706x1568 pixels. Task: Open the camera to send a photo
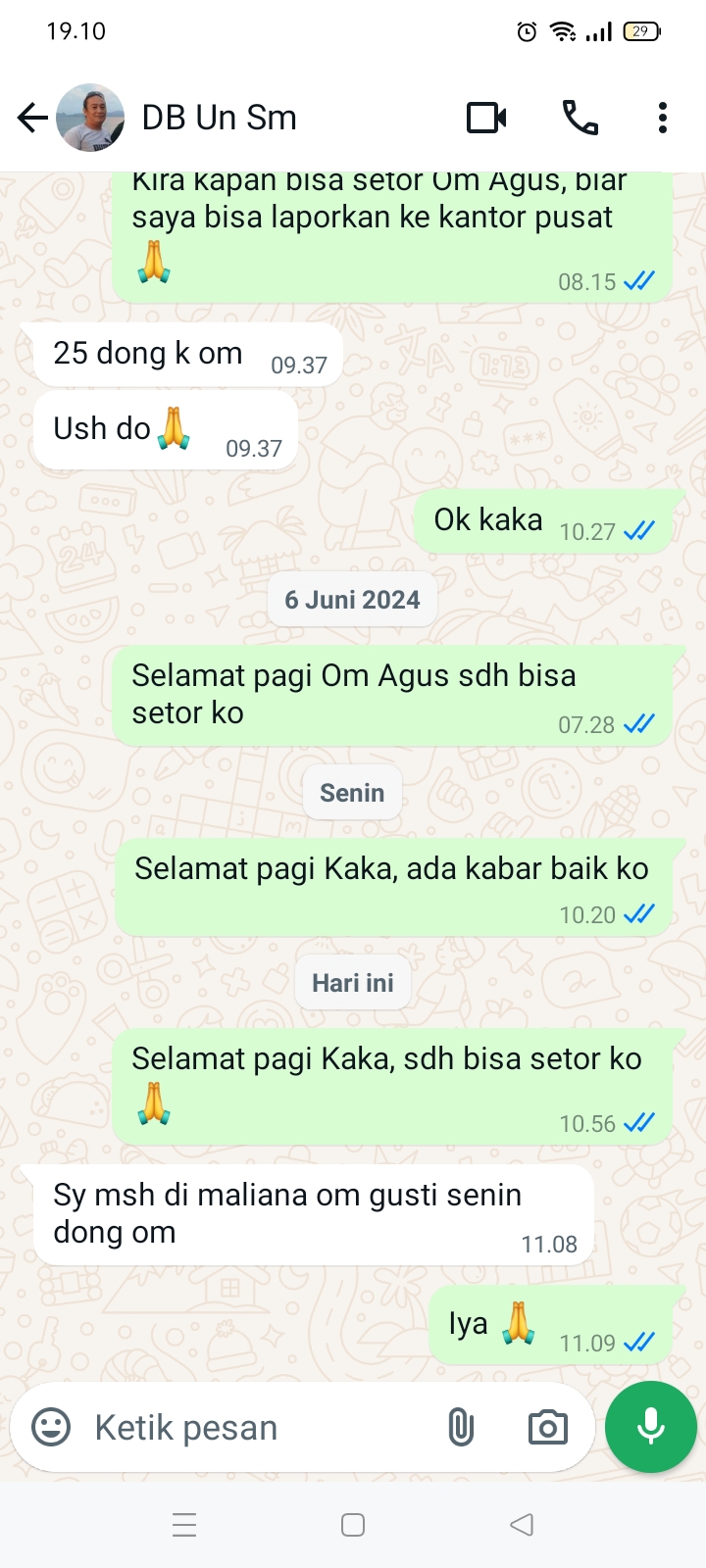click(x=547, y=1427)
